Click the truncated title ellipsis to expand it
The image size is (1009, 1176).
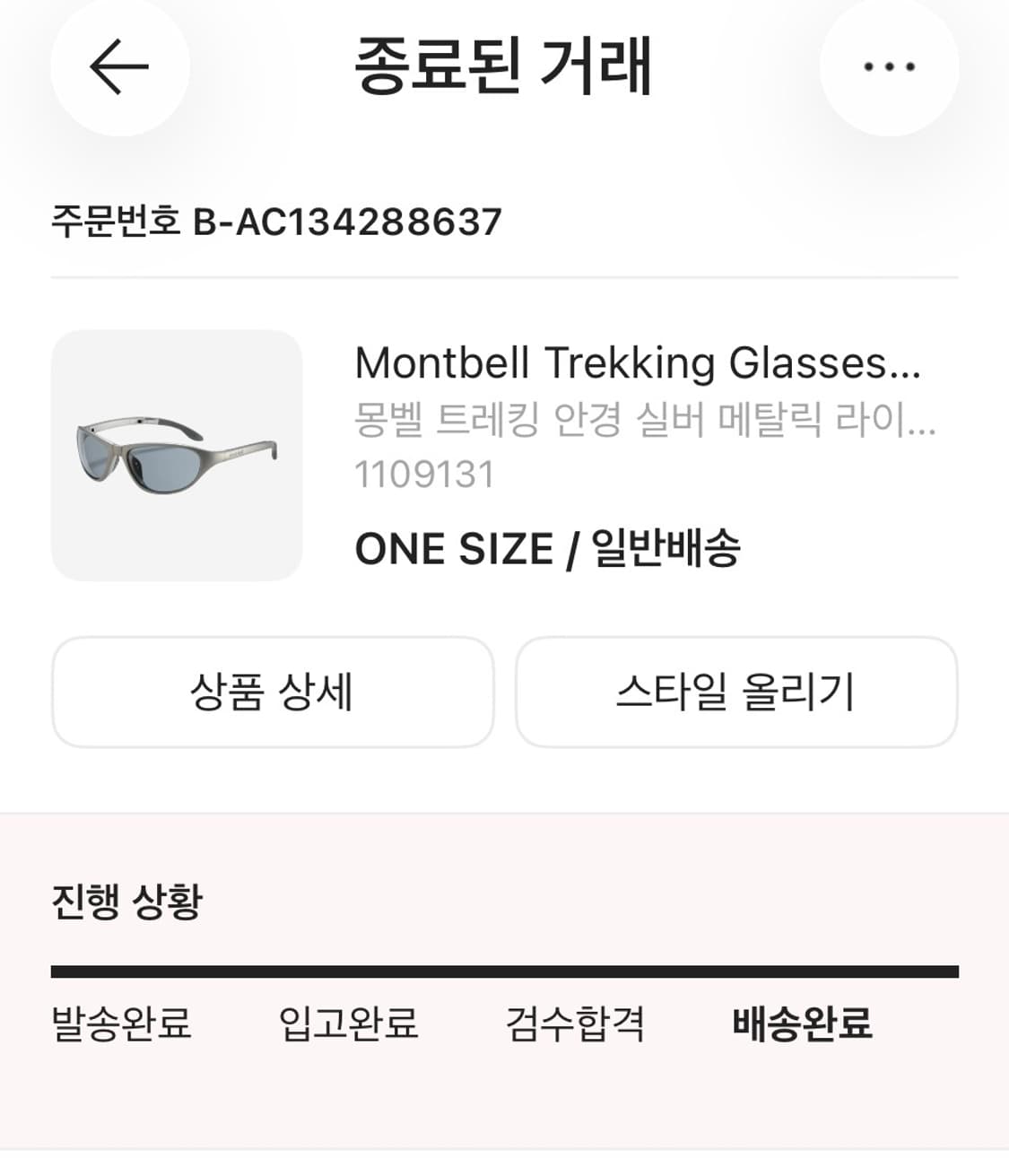pos(906,366)
